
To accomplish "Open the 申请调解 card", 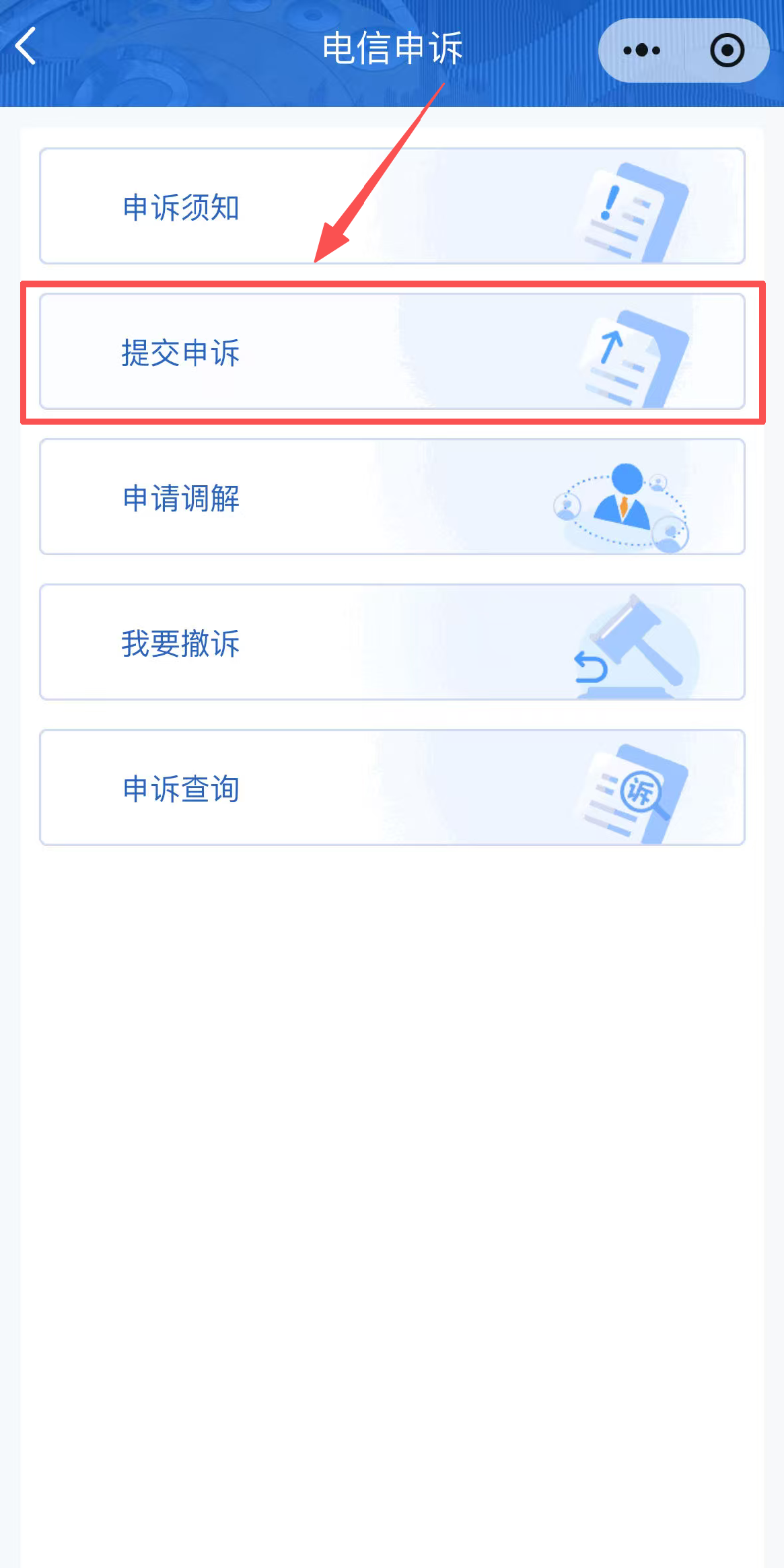I will (392, 497).
